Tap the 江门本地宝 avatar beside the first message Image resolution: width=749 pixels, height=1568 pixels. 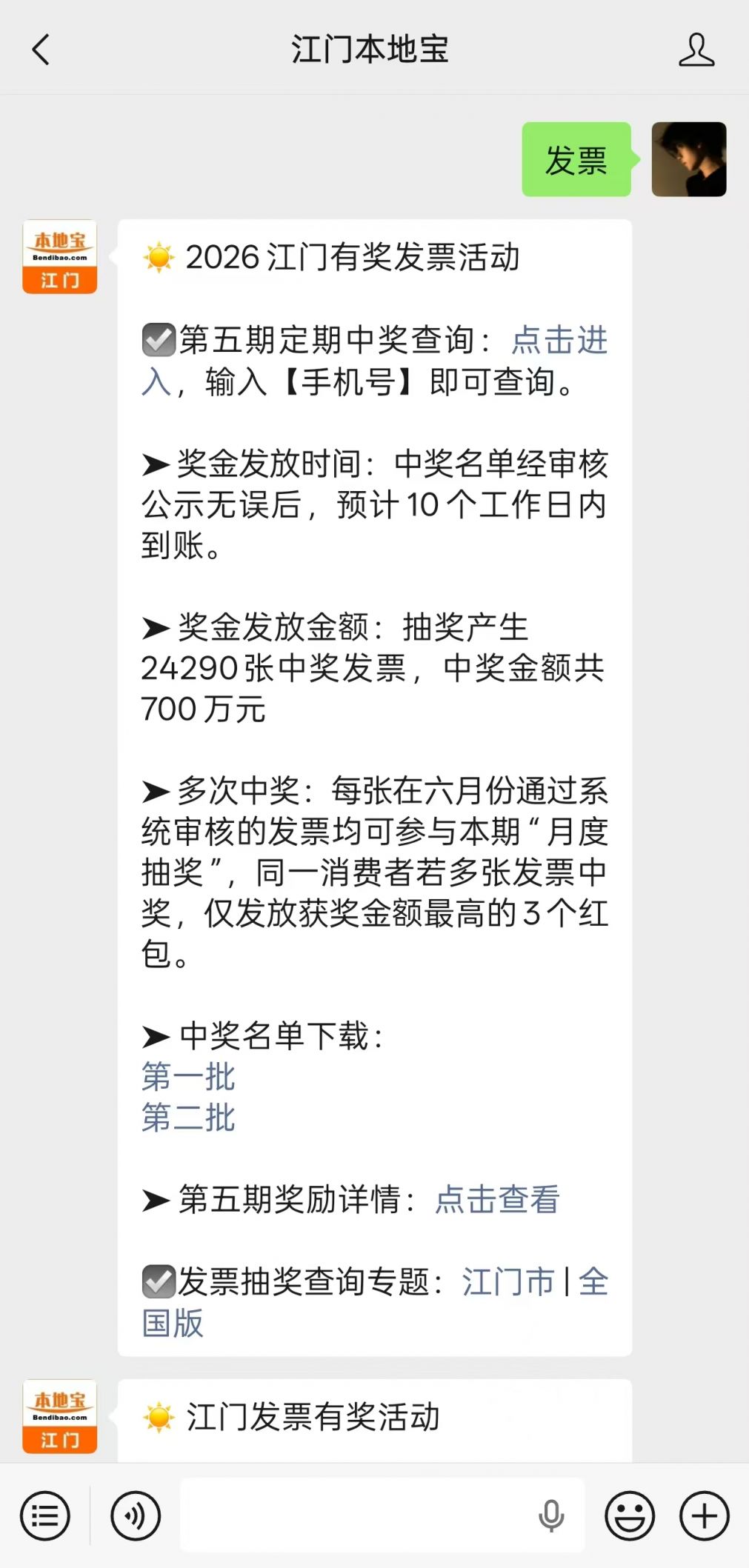(60, 256)
